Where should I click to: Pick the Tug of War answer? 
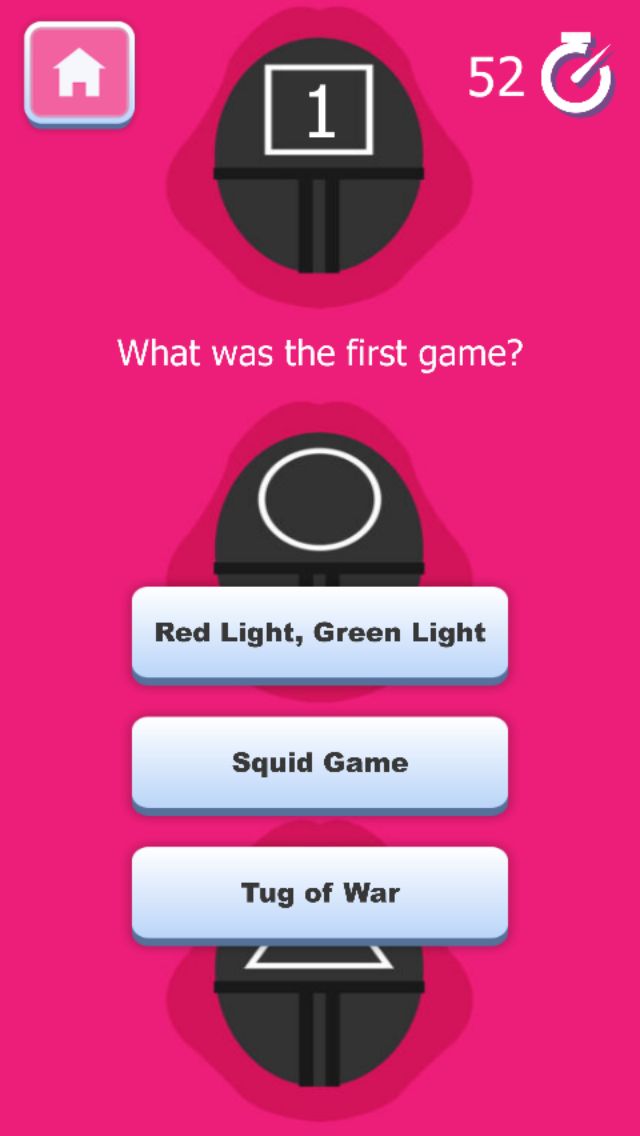pyautogui.click(x=320, y=892)
